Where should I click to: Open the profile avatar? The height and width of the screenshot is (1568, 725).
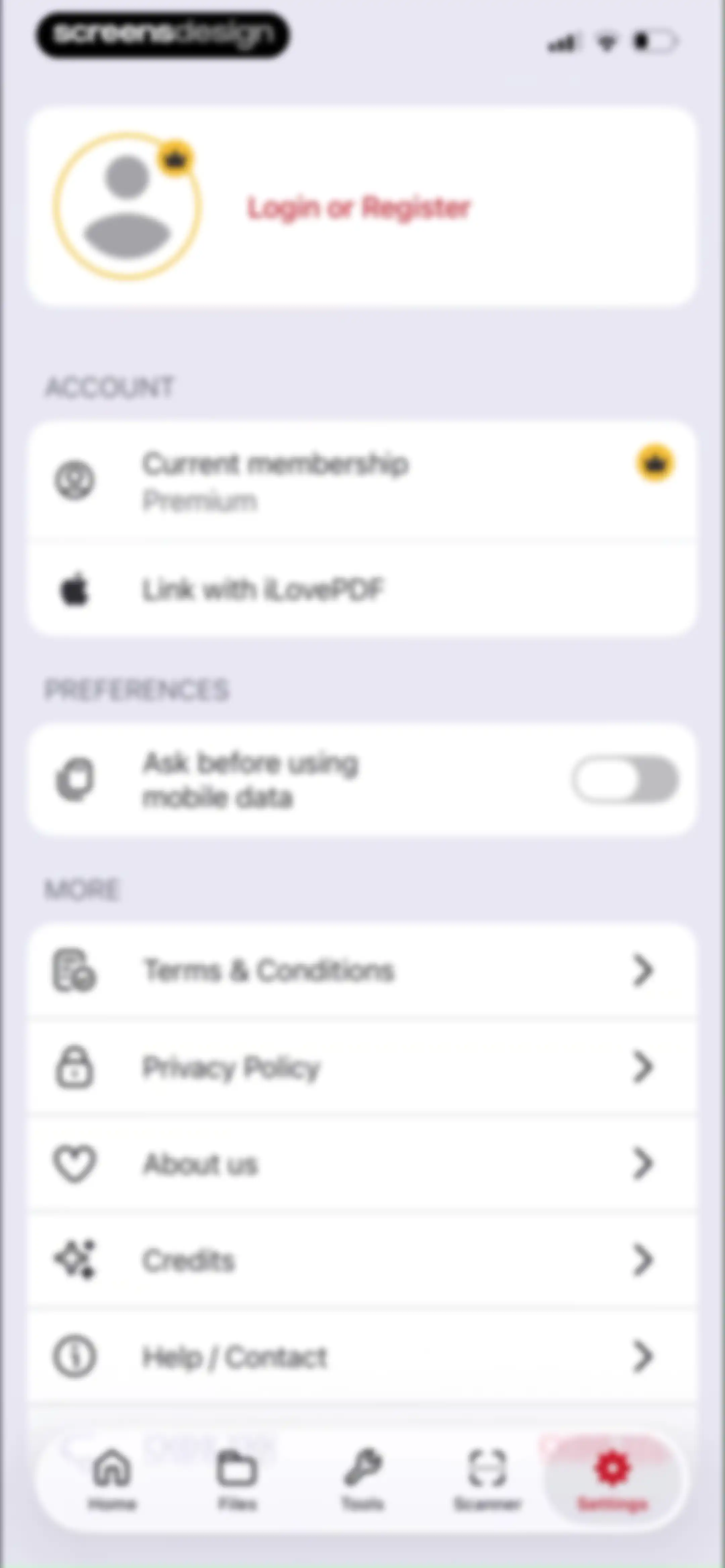pos(127,207)
